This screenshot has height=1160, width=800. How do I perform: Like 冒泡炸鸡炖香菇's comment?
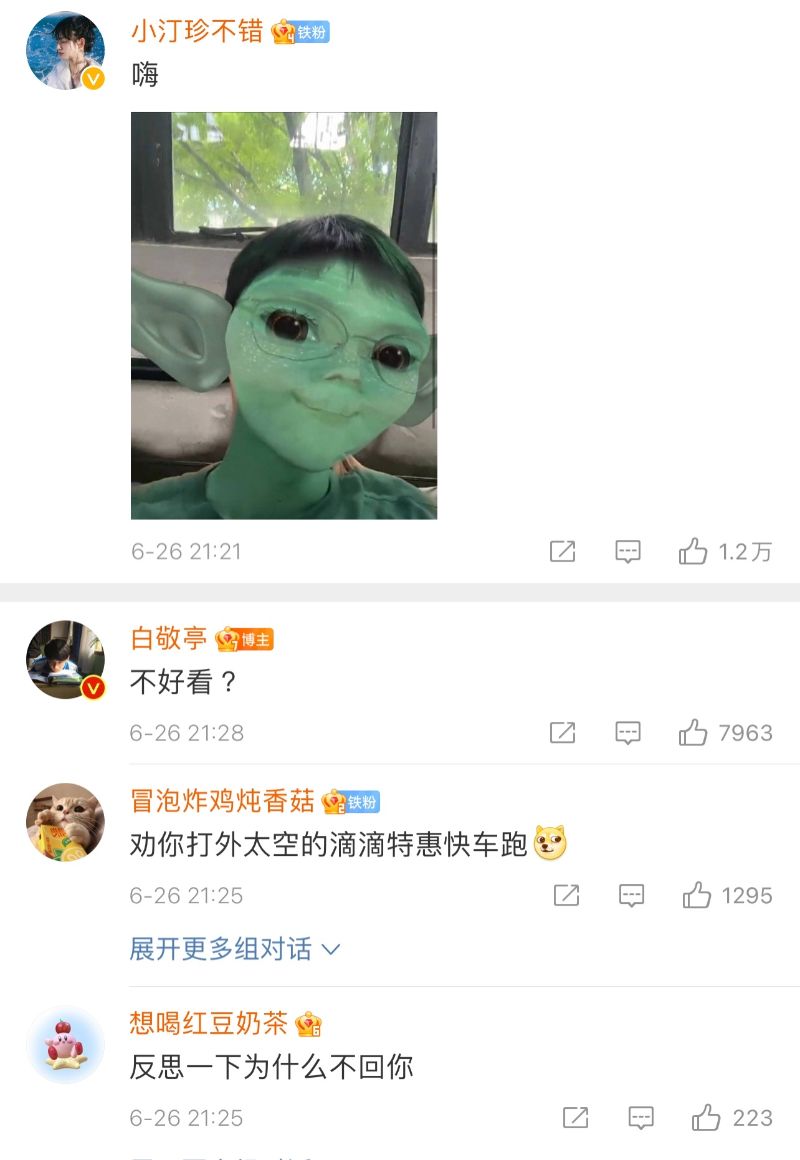point(697,895)
